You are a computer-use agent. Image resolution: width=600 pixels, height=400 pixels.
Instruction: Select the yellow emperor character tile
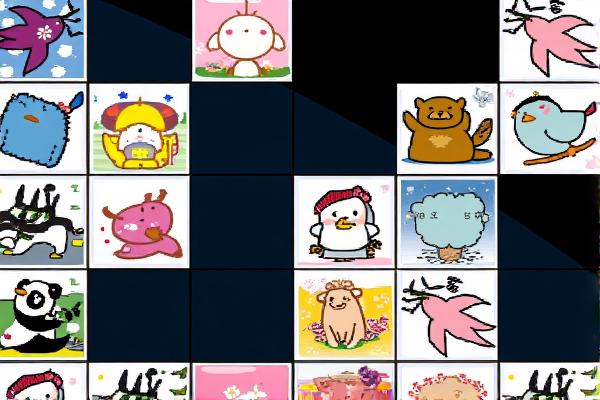(x=139, y=129)
